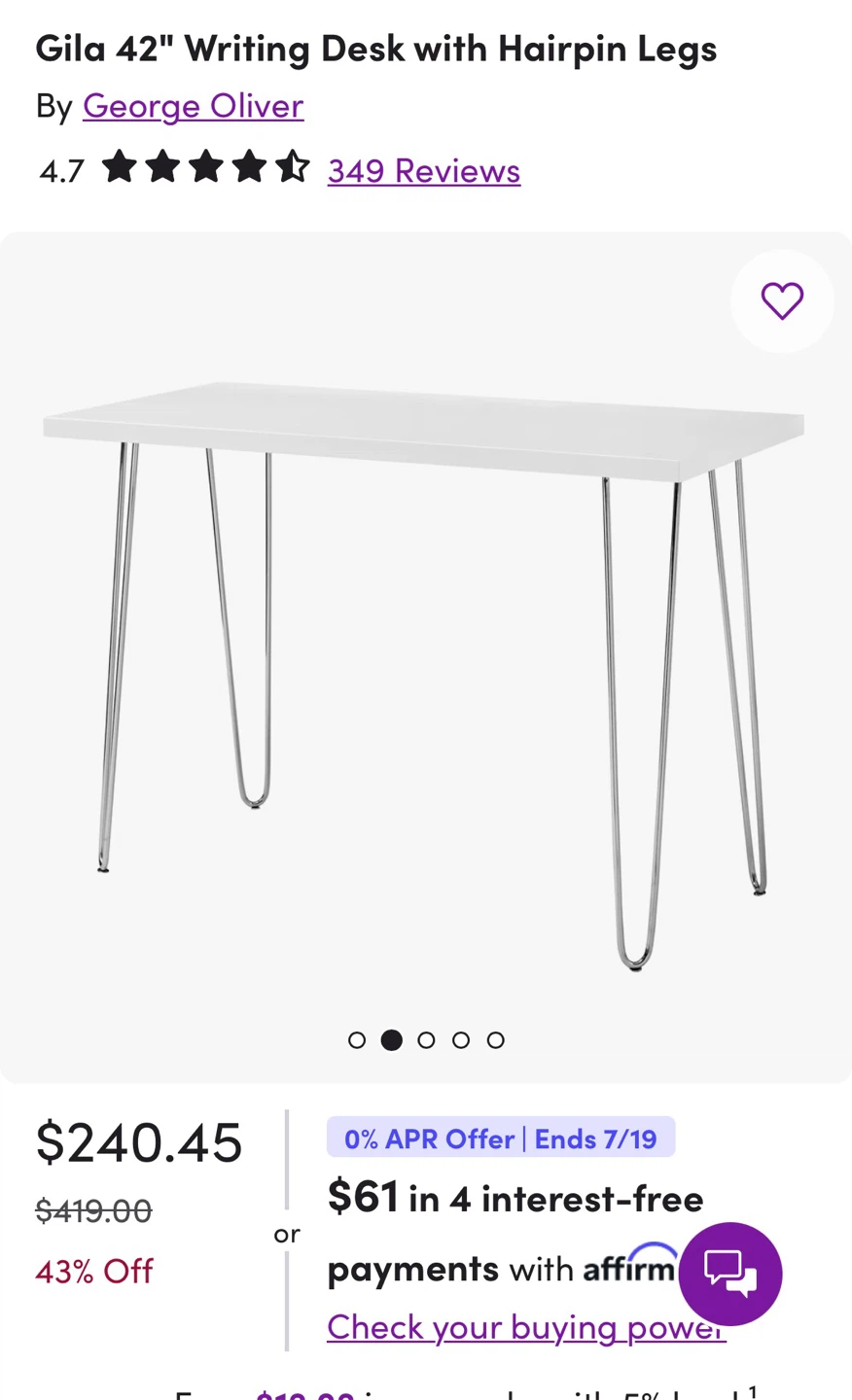This screenshot has width=852, height=1400.
Task: Select the first image indicator dot
Action: [357, 1040]
